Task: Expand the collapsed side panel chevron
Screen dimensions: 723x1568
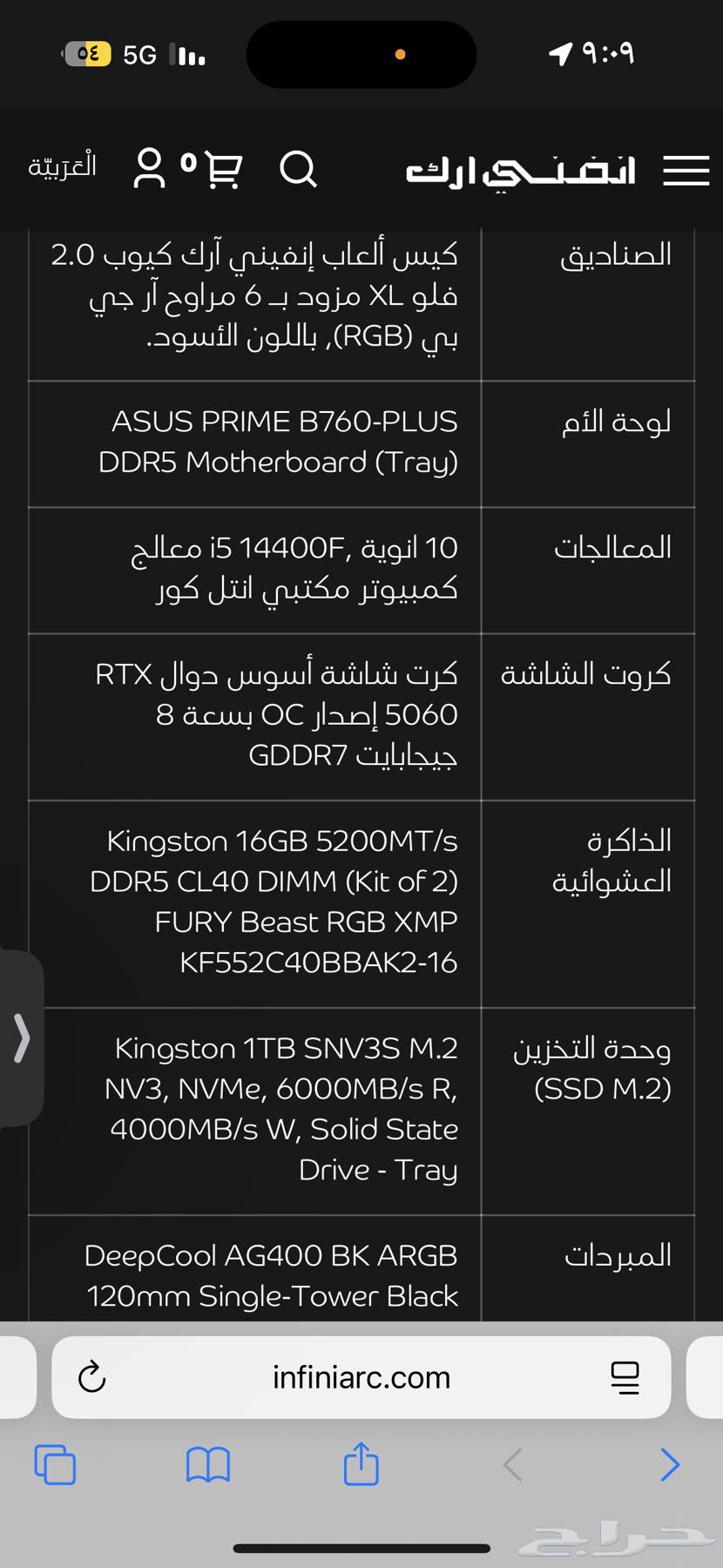Action: pyautogui.click(x=21, y=1040)
